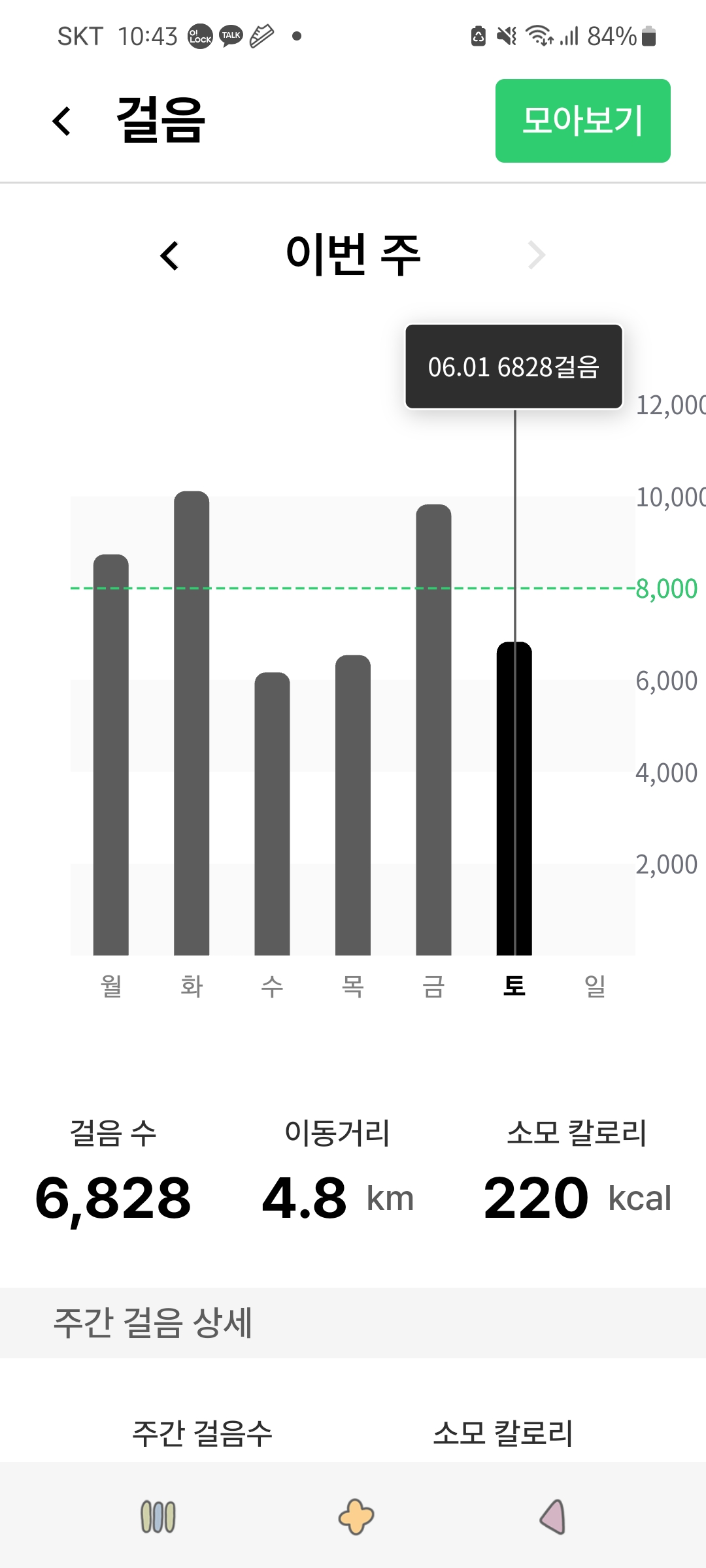Go to the next week's steps
Image resolution: width=706 pixels, height=1568 pixels.
(x=536, y=255)
